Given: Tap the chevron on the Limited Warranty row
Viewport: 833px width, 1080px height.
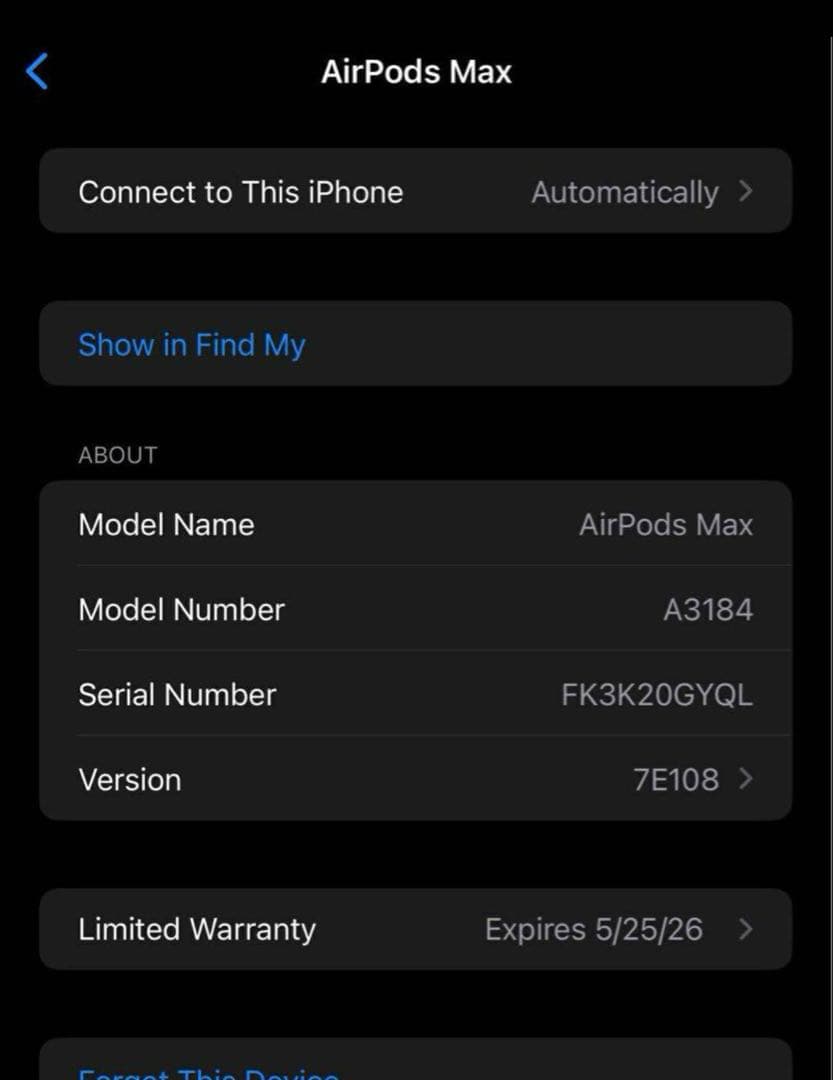Looking at the screenshot, I should pyautogui.click(x=745, y=929).
